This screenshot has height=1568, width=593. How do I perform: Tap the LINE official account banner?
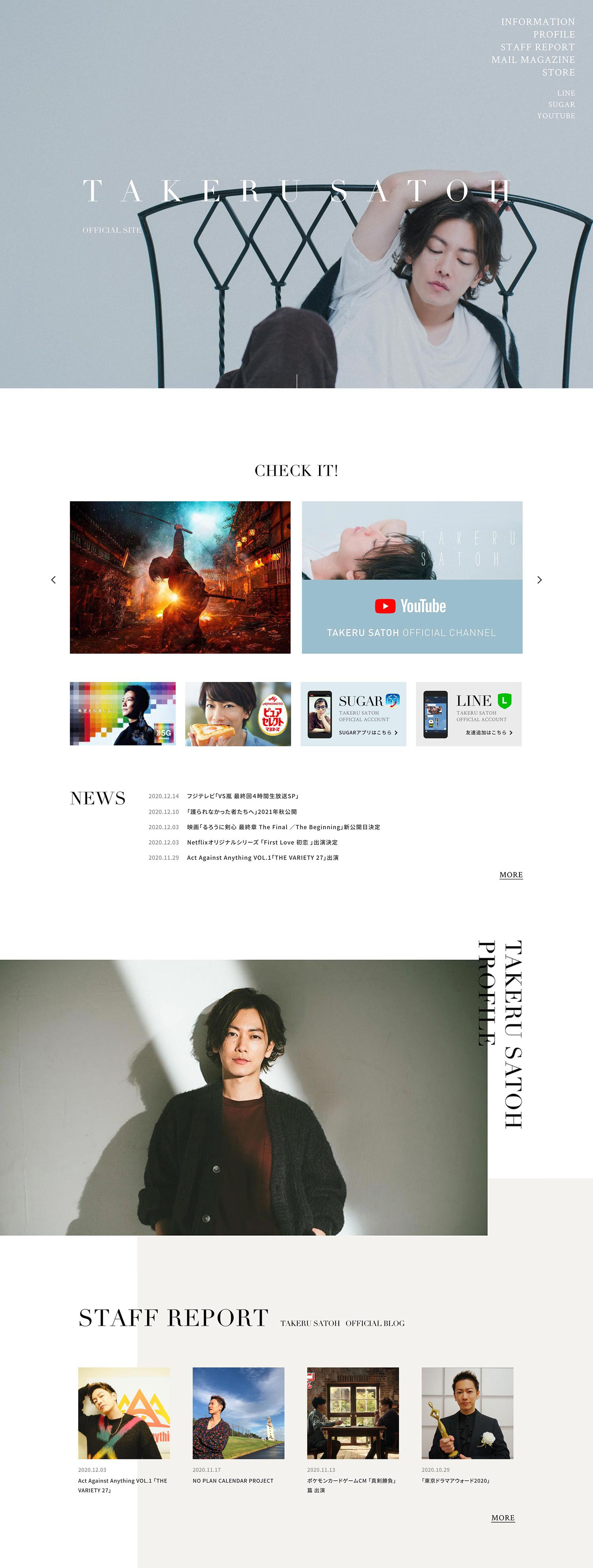point(468,713)
